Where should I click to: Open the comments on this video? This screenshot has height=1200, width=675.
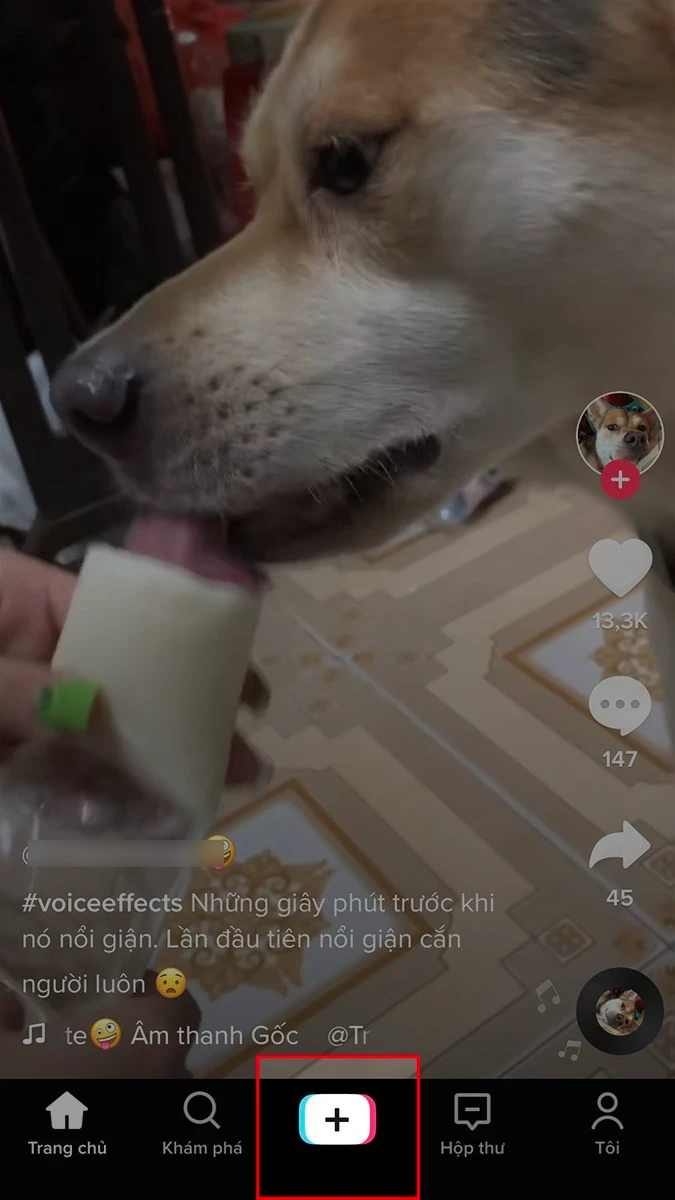(x=619, y=707)
